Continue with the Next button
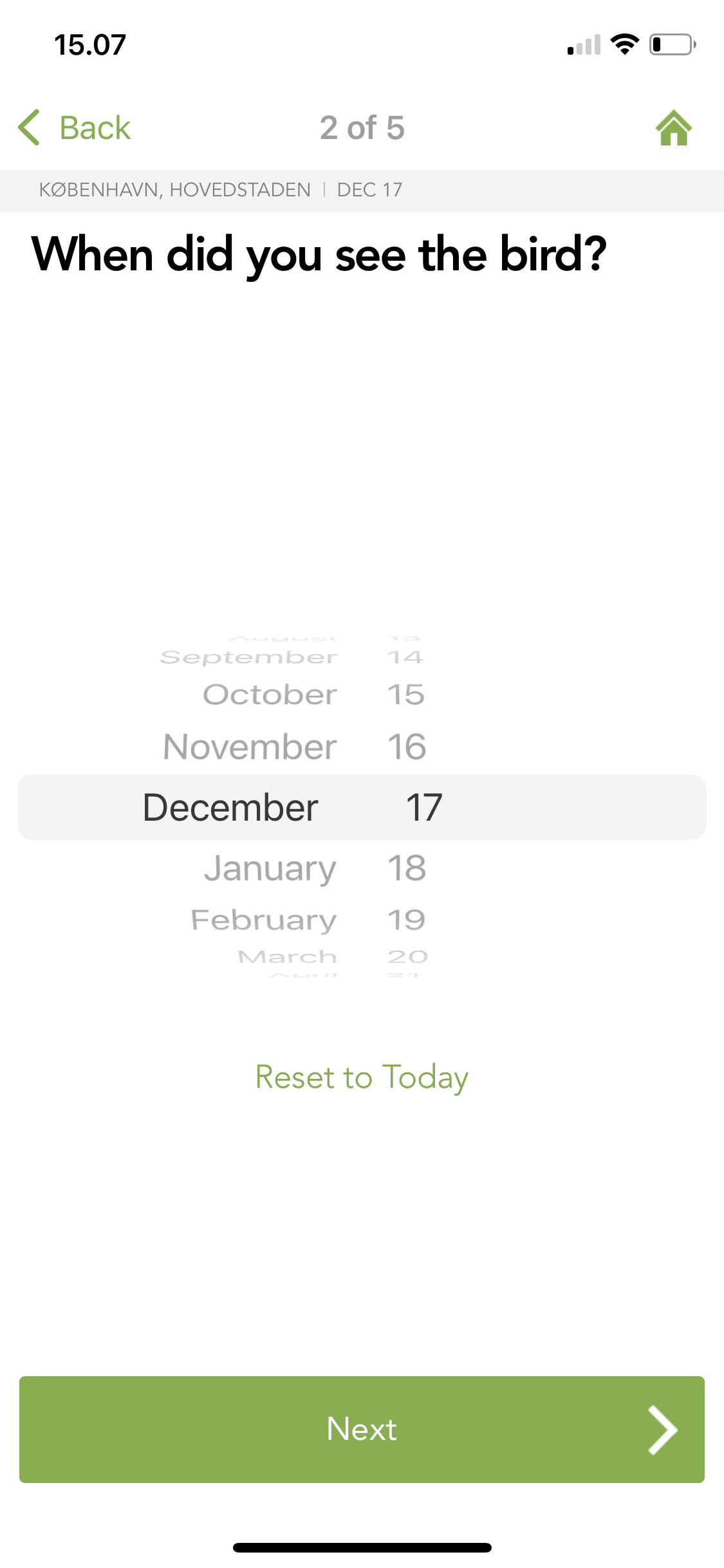This screenshot has height=1568, width=724. click(x=362, y=1429)
